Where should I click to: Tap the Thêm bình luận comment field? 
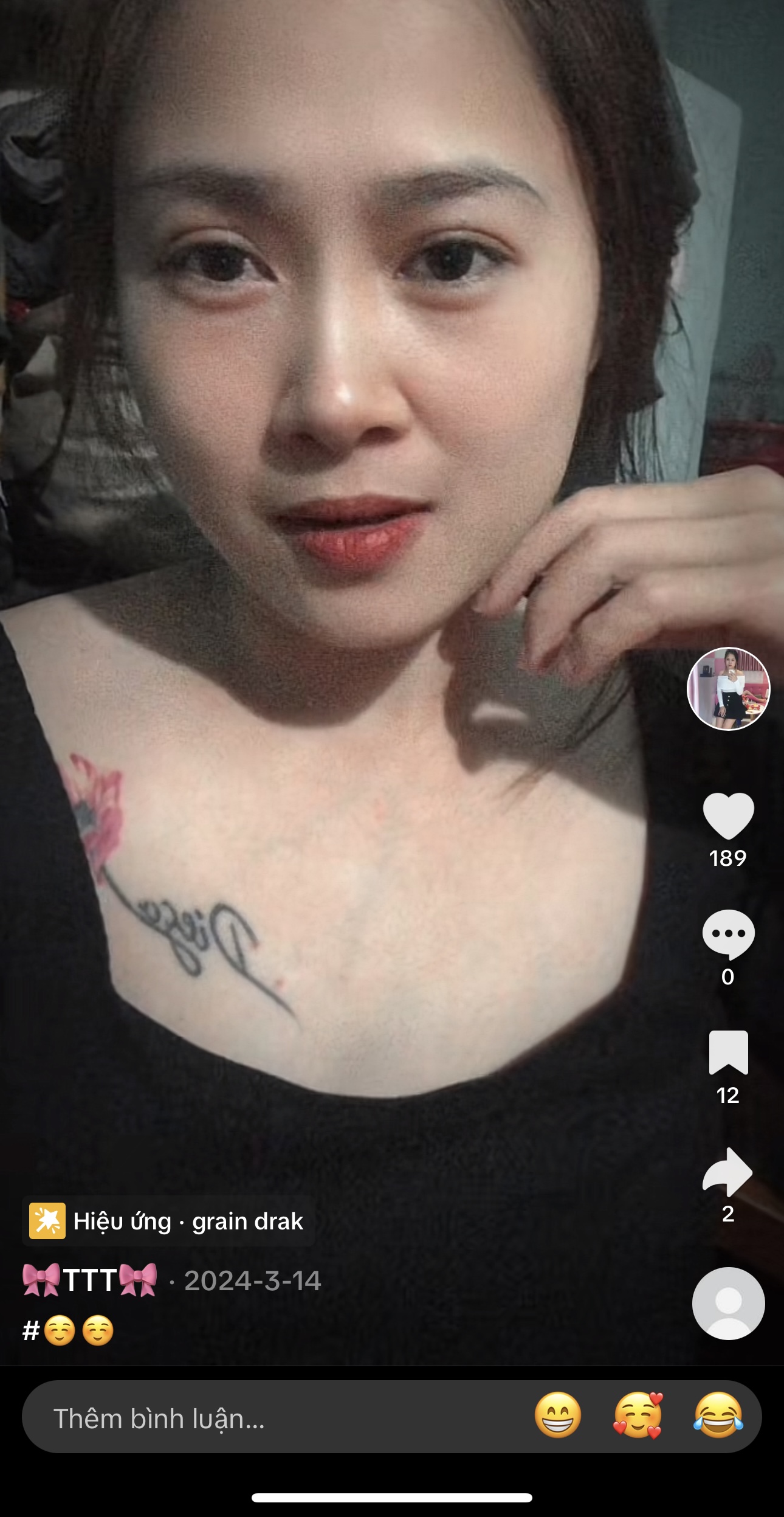[x=273, y=1419]
